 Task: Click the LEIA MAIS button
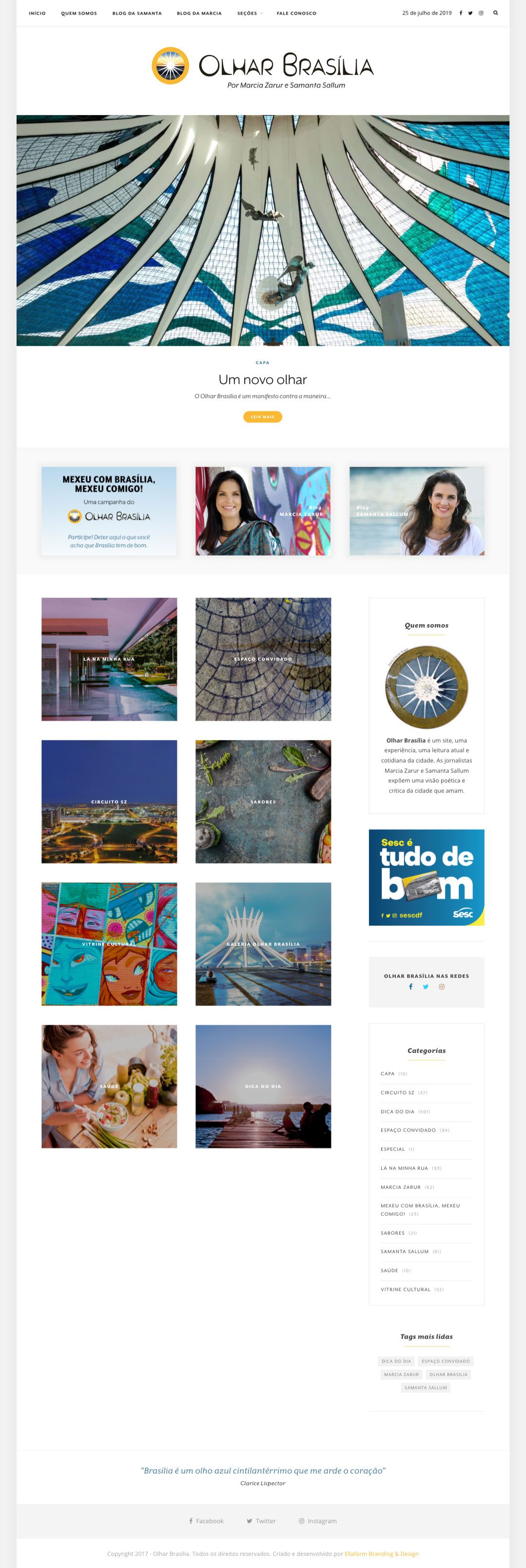(x=262, y=416)
